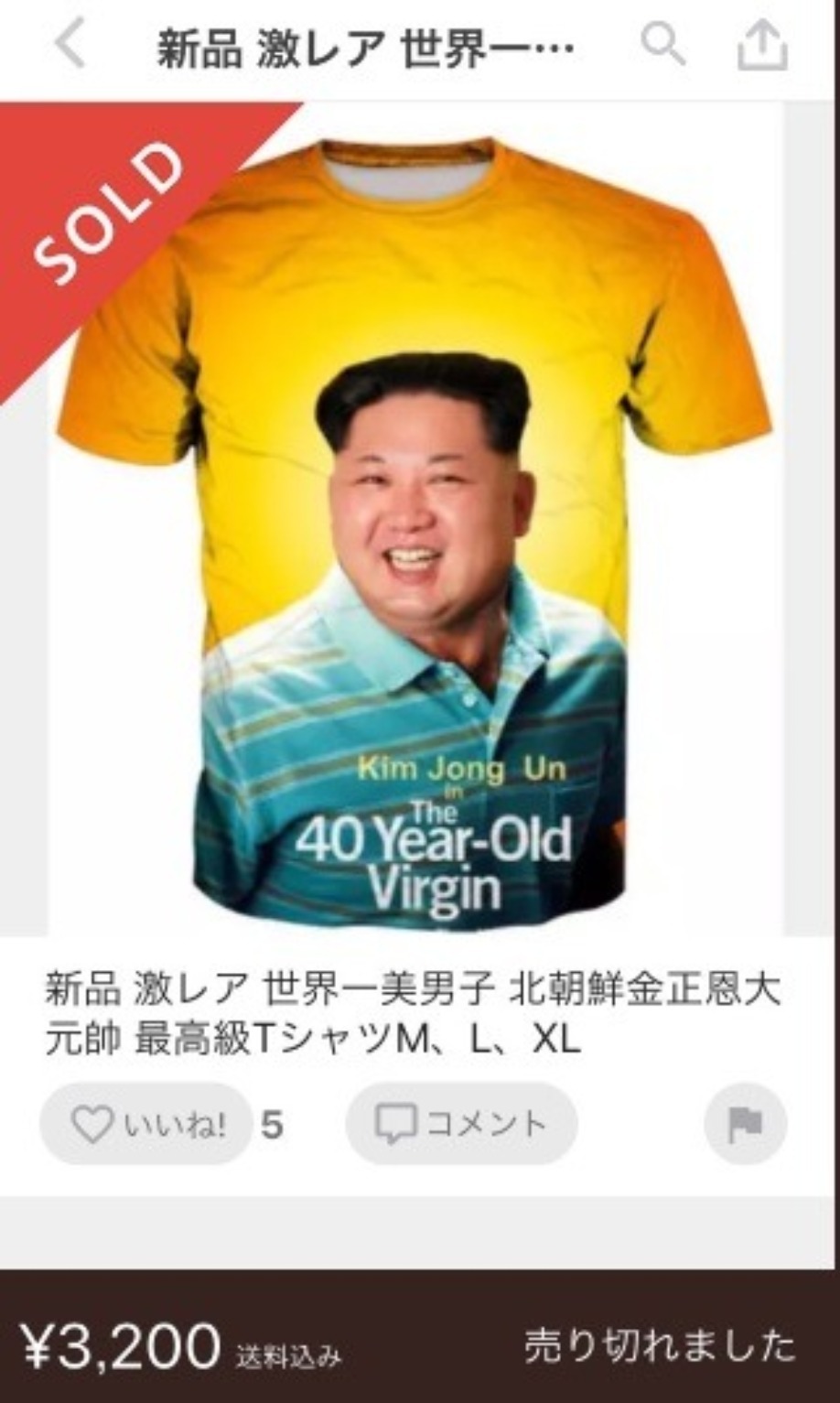Report the listing with the flag icon
Image resolution: width=840 pixels, height=1403 pixels.
point(745,1124)
